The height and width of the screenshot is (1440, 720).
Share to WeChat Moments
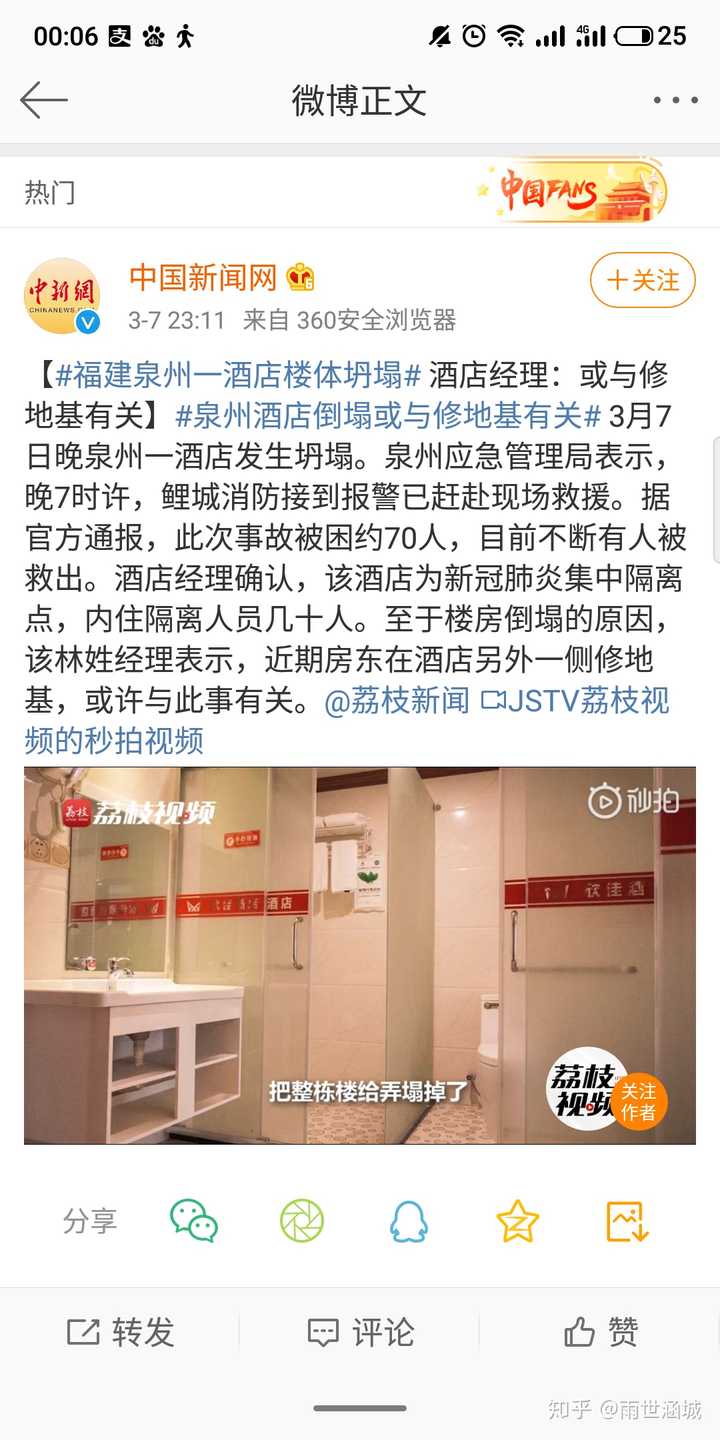pyautogui.click(x=302, y=1221)
